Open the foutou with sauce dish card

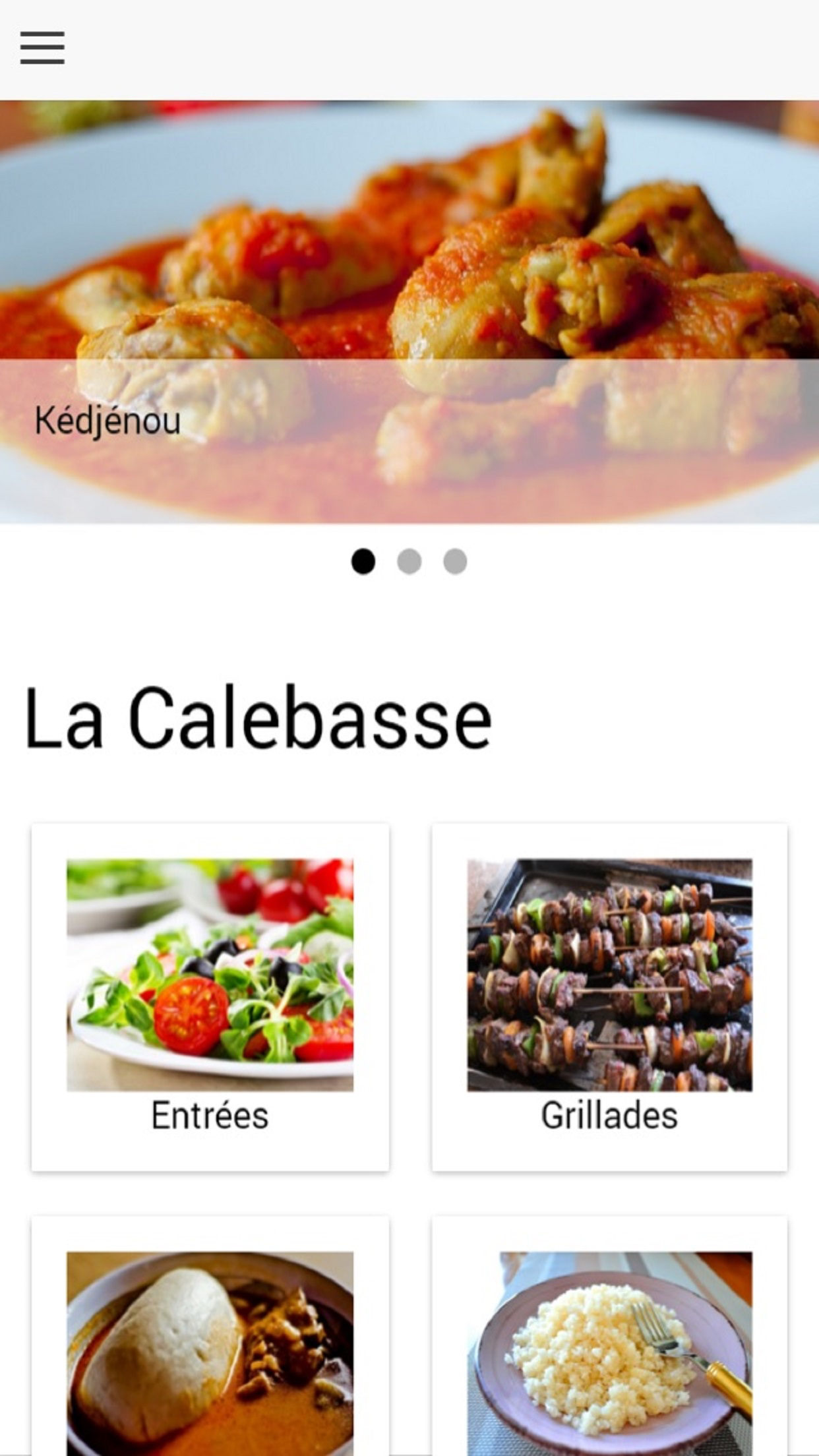[210, 1345]
